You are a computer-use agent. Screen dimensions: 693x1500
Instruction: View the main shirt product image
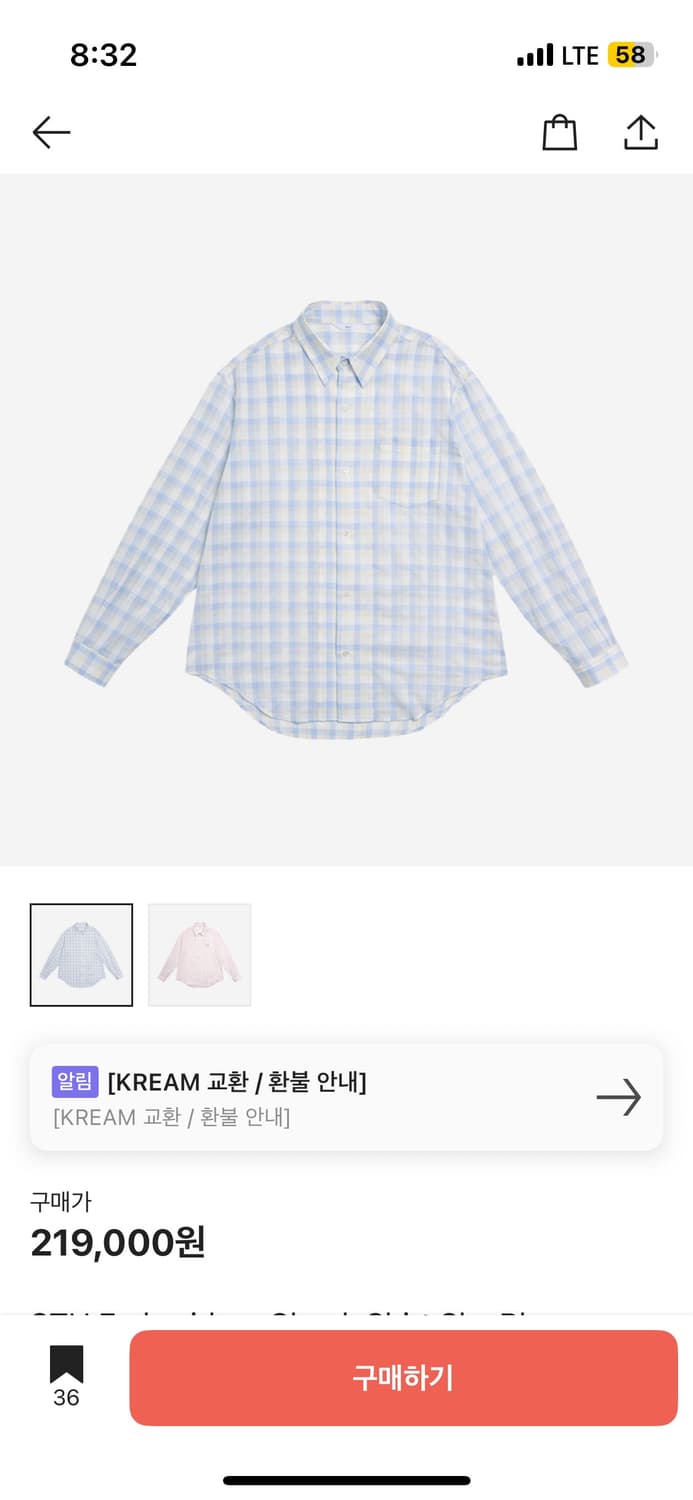click(x=346, y=520)
